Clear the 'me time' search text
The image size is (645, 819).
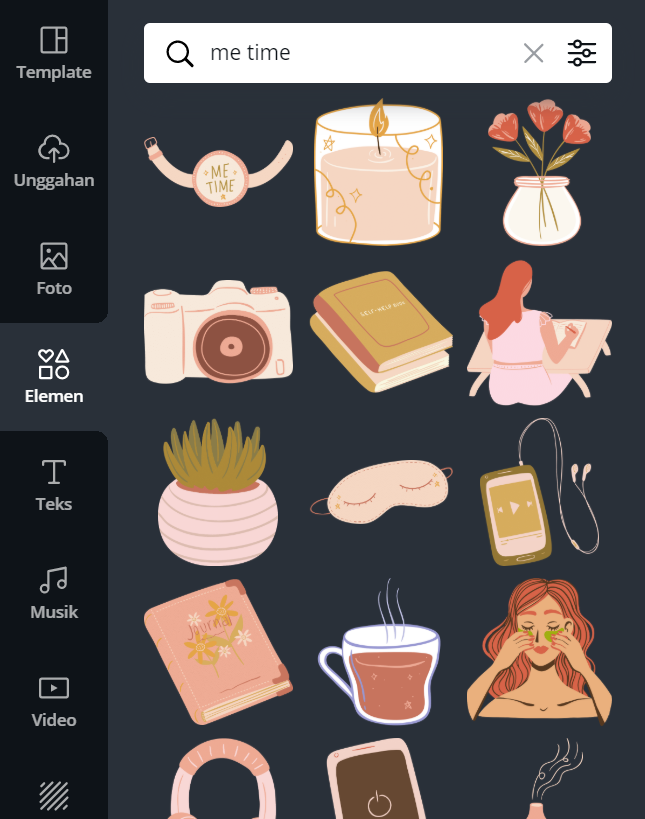pos(534,53)
